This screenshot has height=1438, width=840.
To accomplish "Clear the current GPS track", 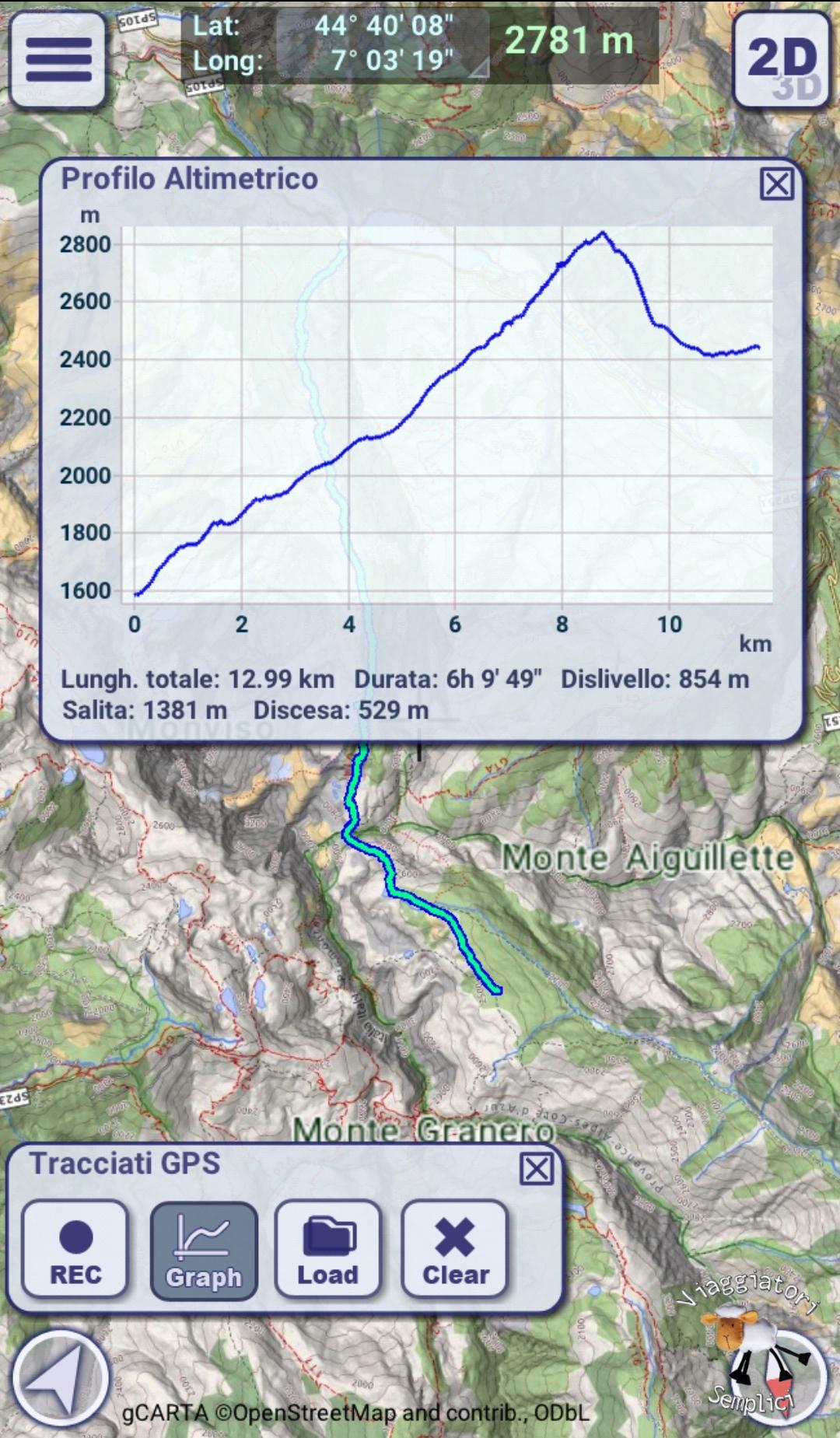I will pyautogui.click(x=455, y=1251).
